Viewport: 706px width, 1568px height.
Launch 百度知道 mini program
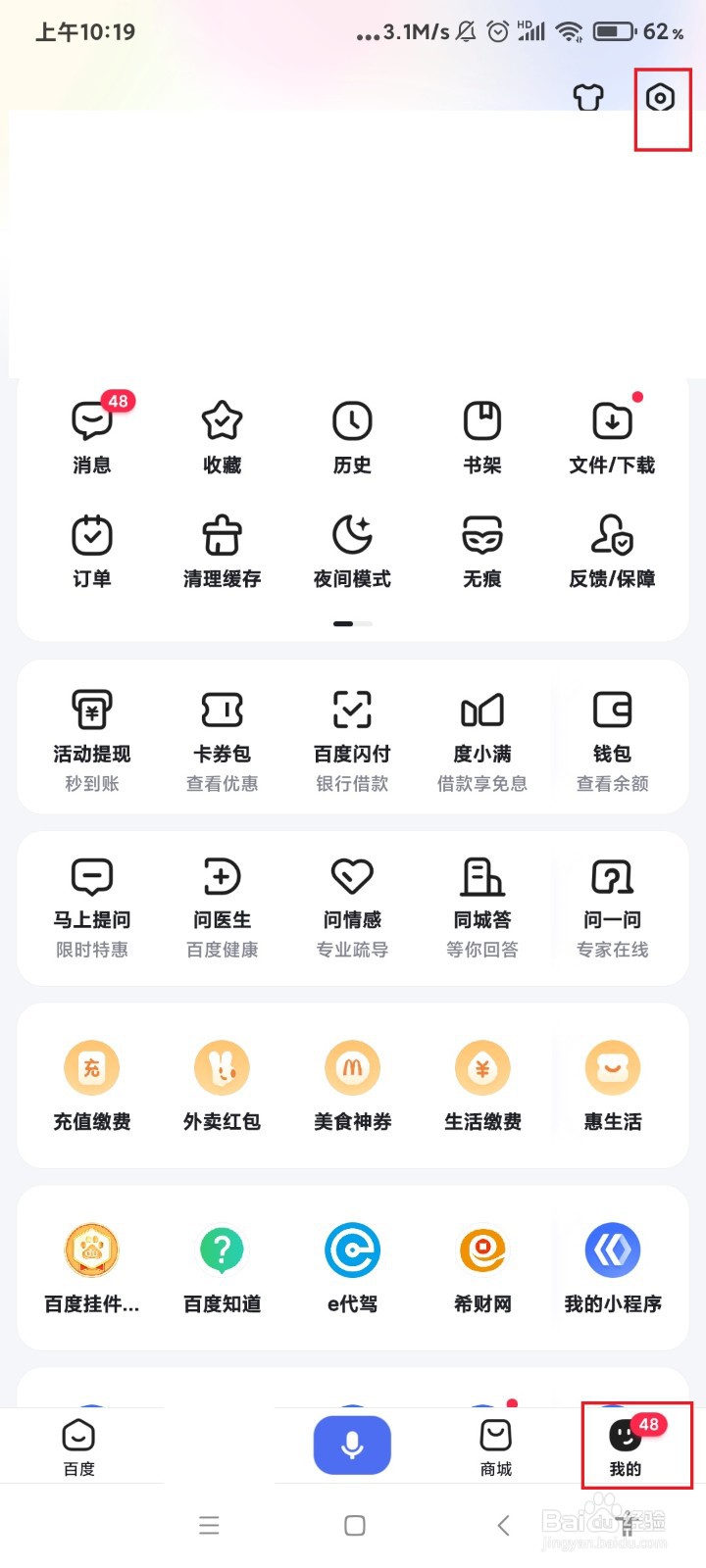click(x=223, y=1268)
